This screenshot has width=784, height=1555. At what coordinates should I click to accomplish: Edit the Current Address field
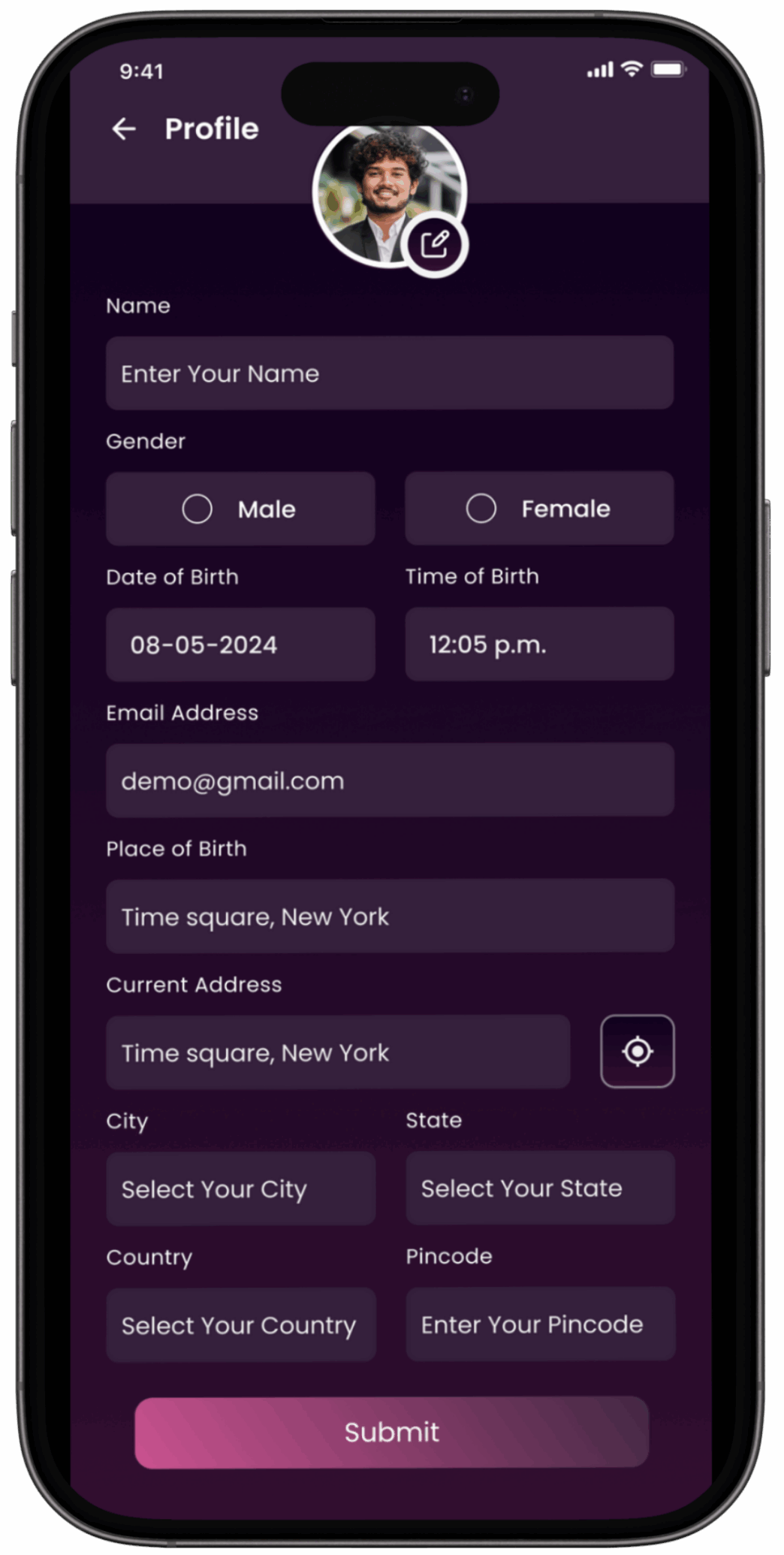[338, 1052]
